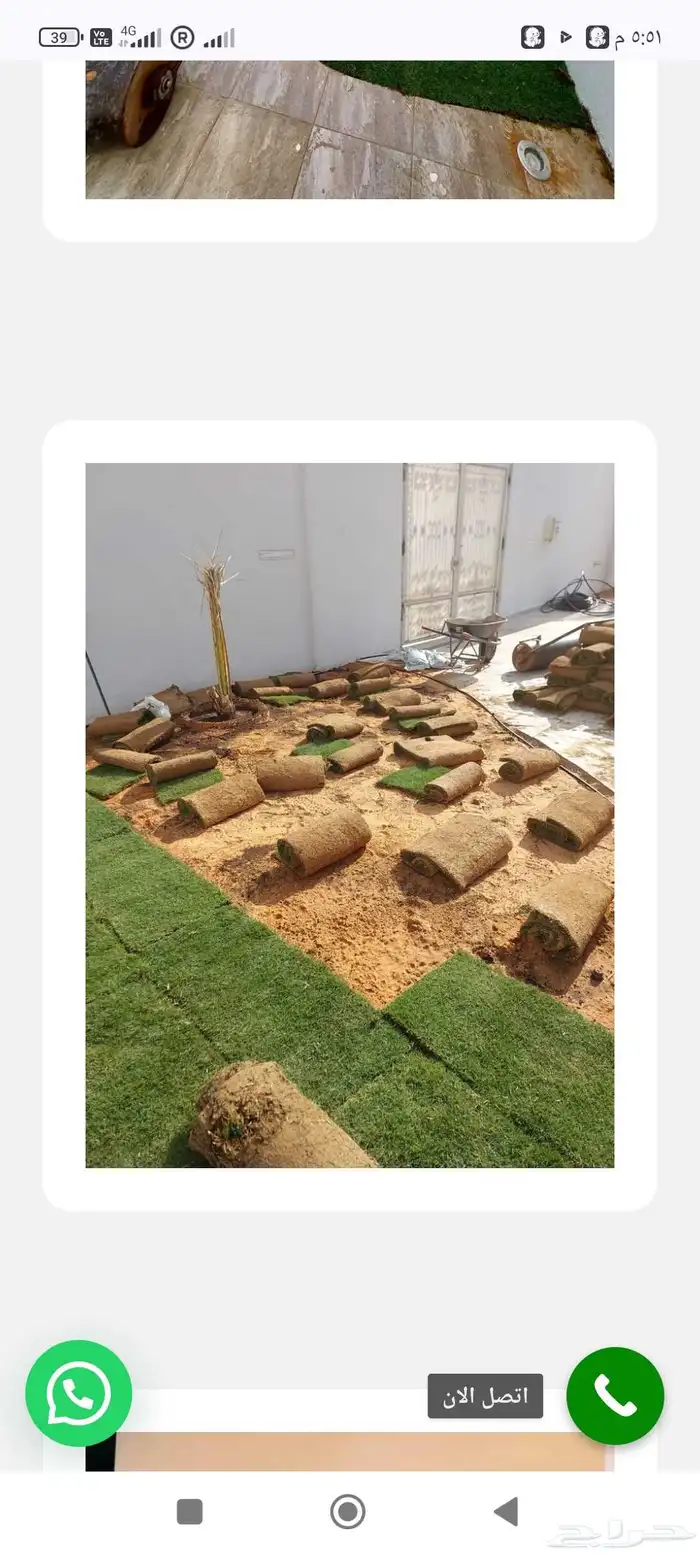Image resolution: width=700 pixels, height=1556 pixels.
Task: Tap the green phone call button
Action: pos(614,1395)
